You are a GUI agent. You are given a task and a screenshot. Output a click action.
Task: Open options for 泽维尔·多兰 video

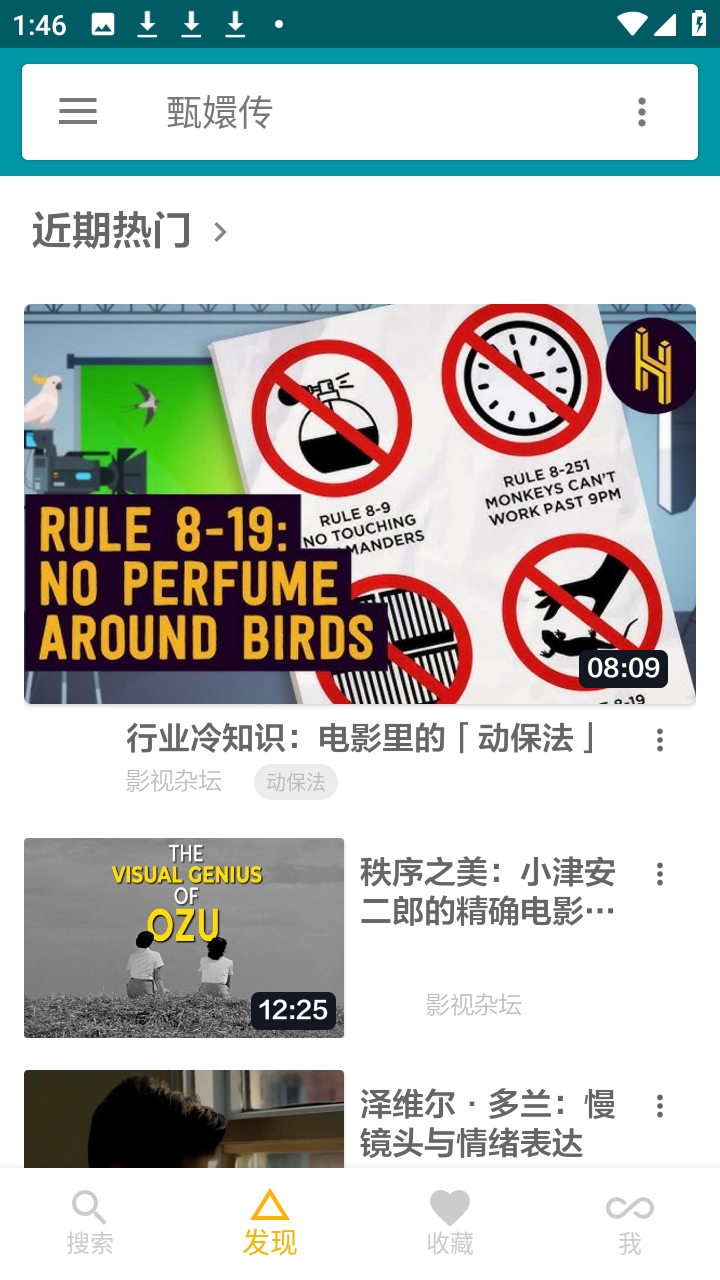point(659,1106)
